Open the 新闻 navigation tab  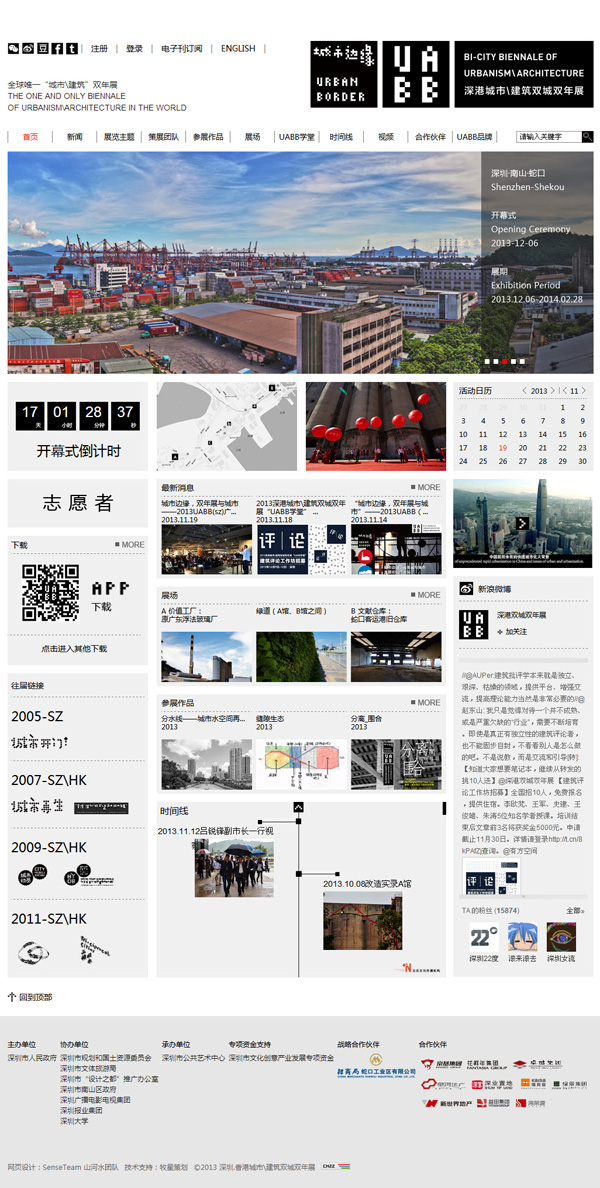pyautogui.click(x=75, y=137)
